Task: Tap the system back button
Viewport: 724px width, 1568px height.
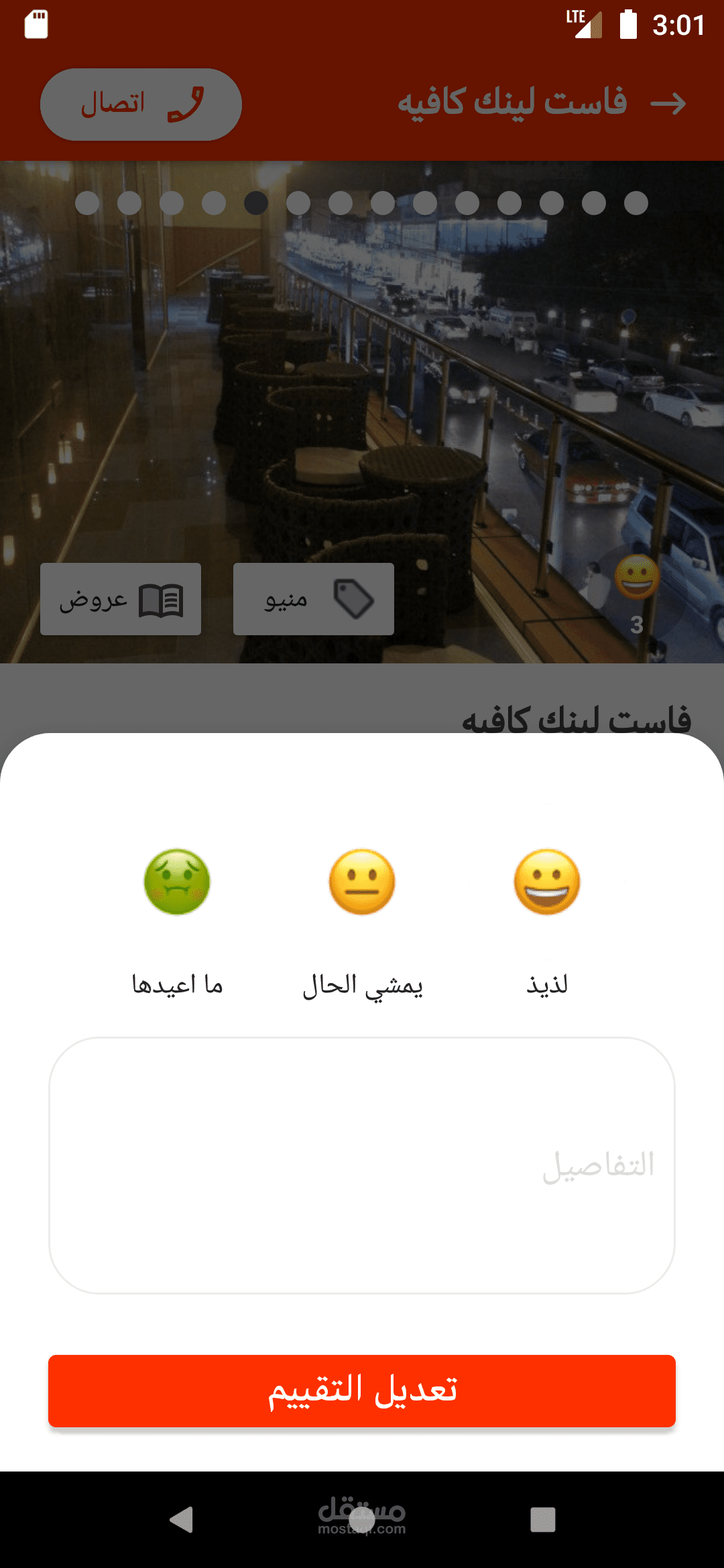Action: pyautogui.click(x=181, y=1520)
